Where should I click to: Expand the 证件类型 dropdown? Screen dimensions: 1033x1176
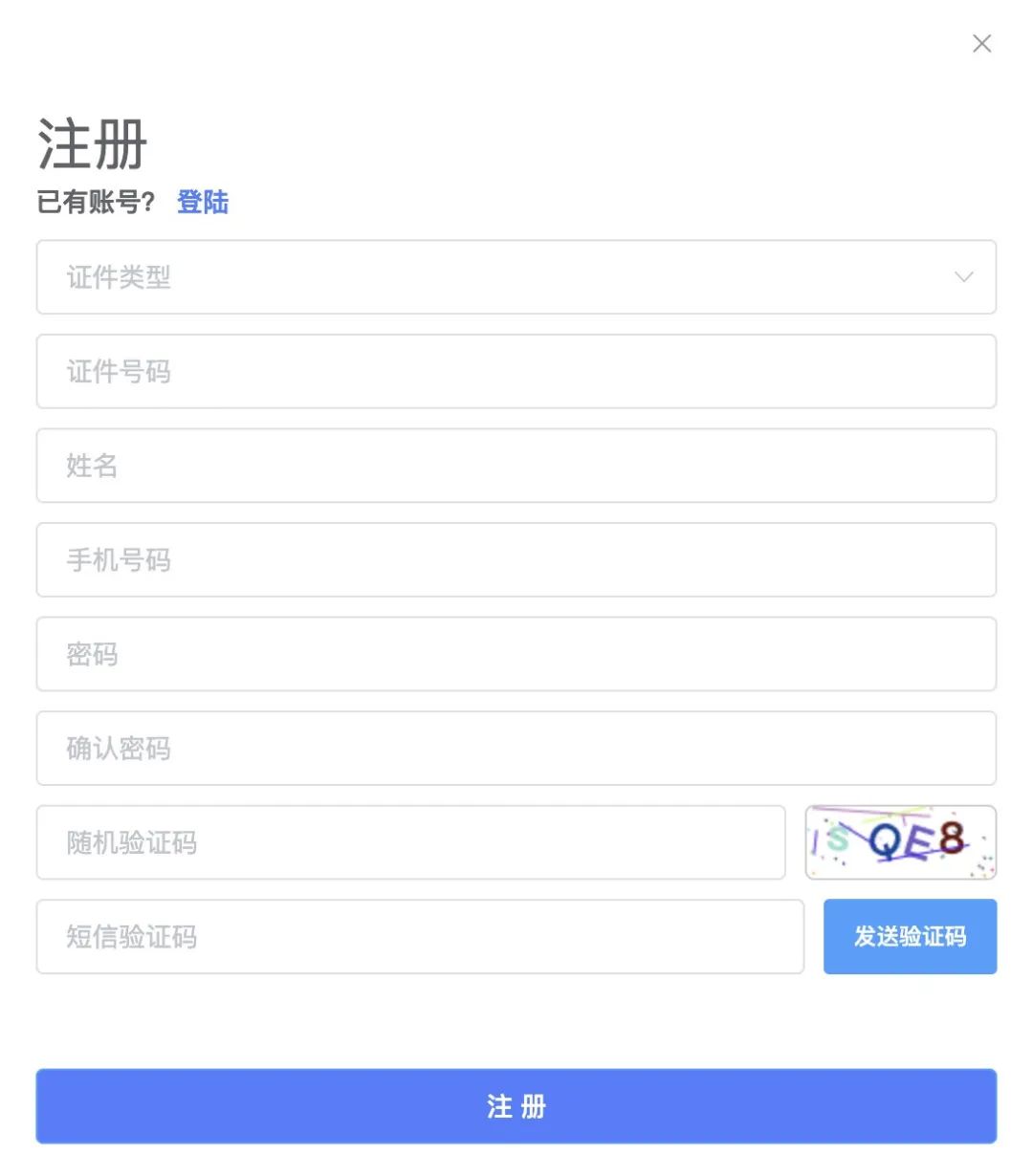(x=516, y=277)
